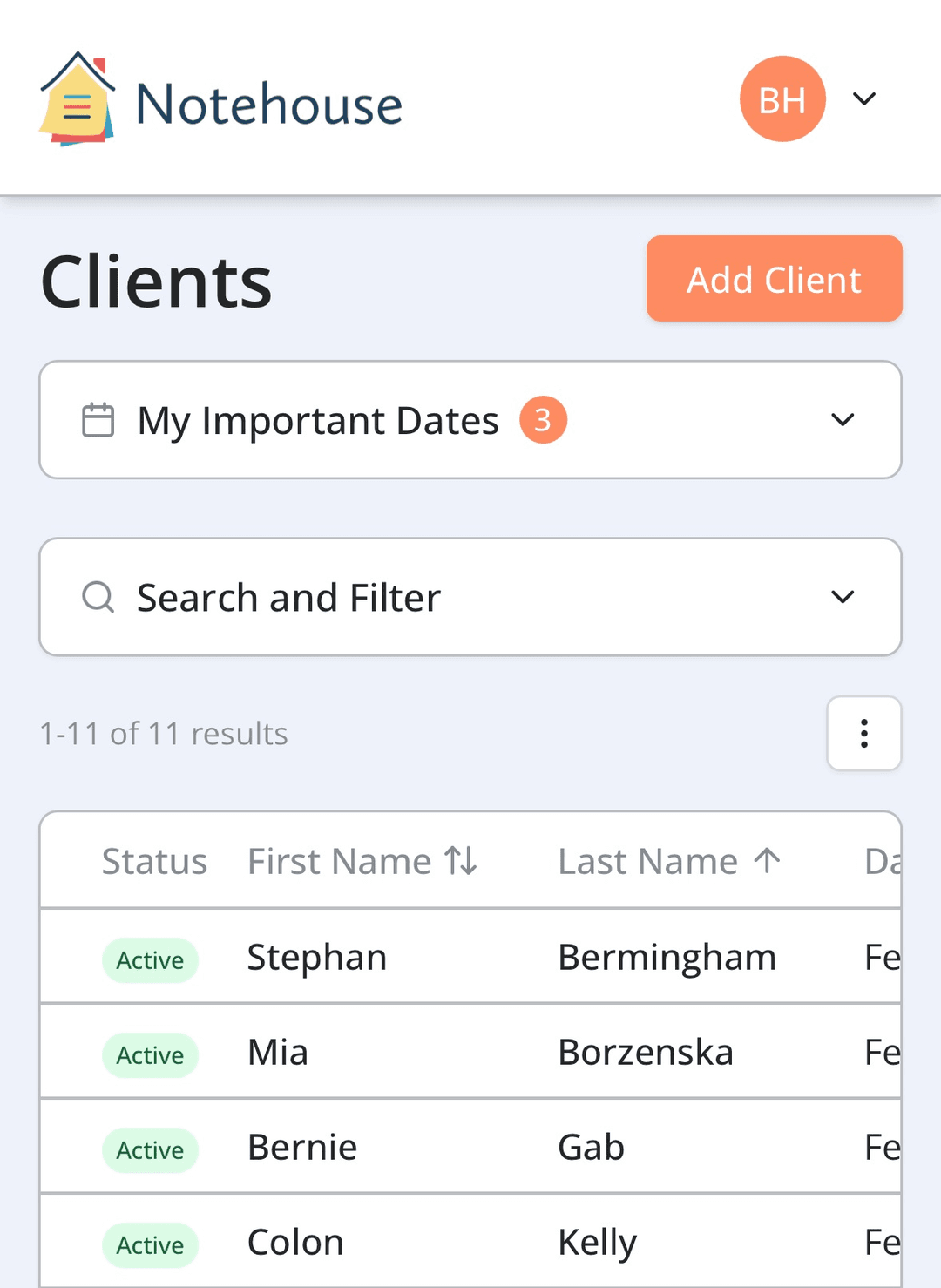Expand the Search and Filter panel
Viewport: 941px width, 1288px height.
(842, 597)
